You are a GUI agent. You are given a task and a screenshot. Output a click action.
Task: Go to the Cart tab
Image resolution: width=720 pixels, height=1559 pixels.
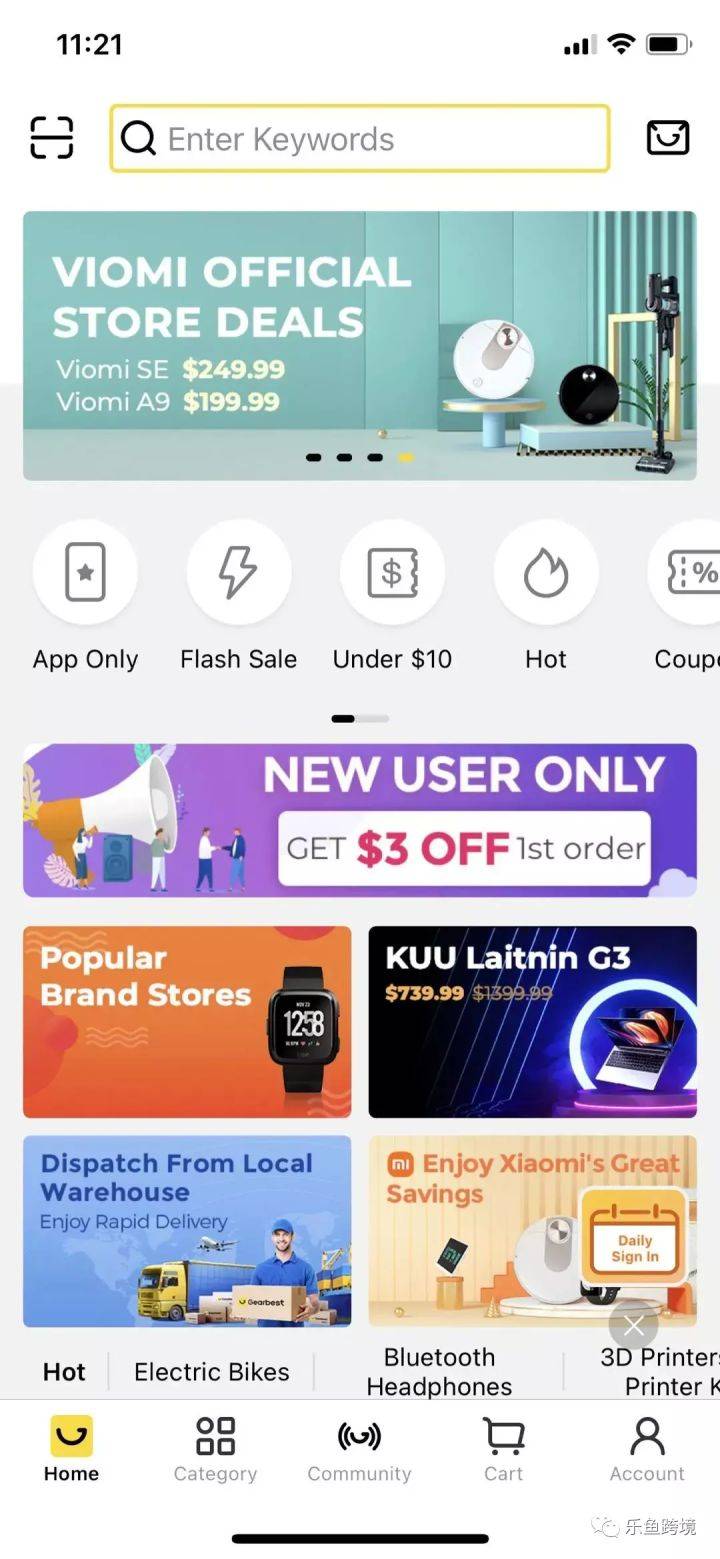[503, 1449]
